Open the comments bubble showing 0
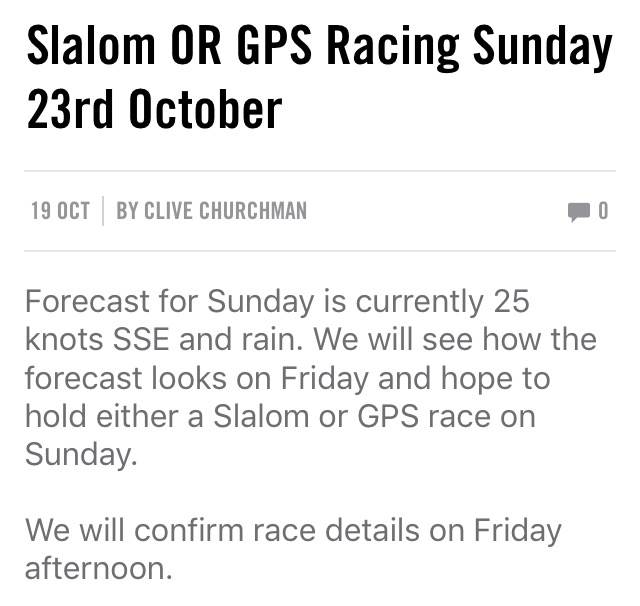 click(x=587, y=211)
